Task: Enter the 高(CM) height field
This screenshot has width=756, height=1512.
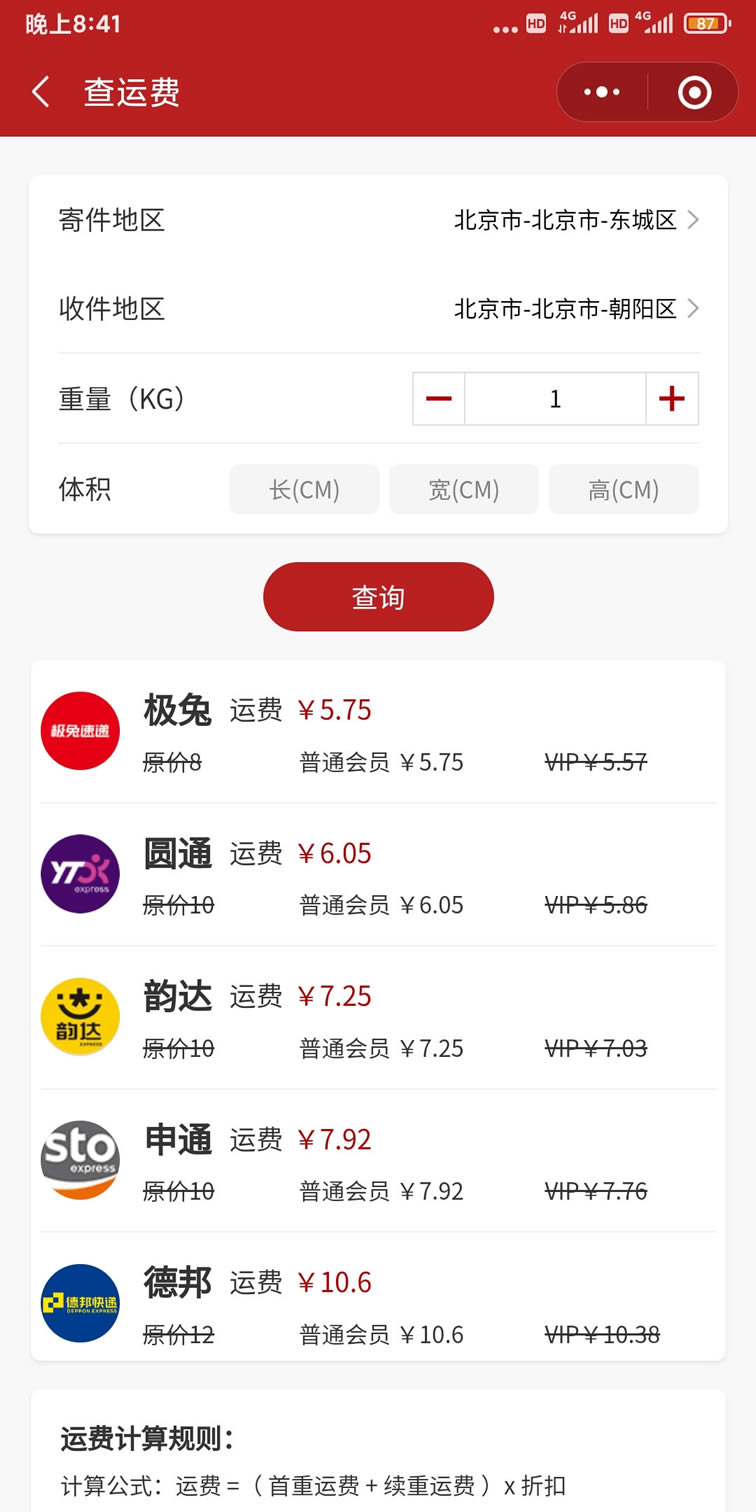Action: [623, 489]
